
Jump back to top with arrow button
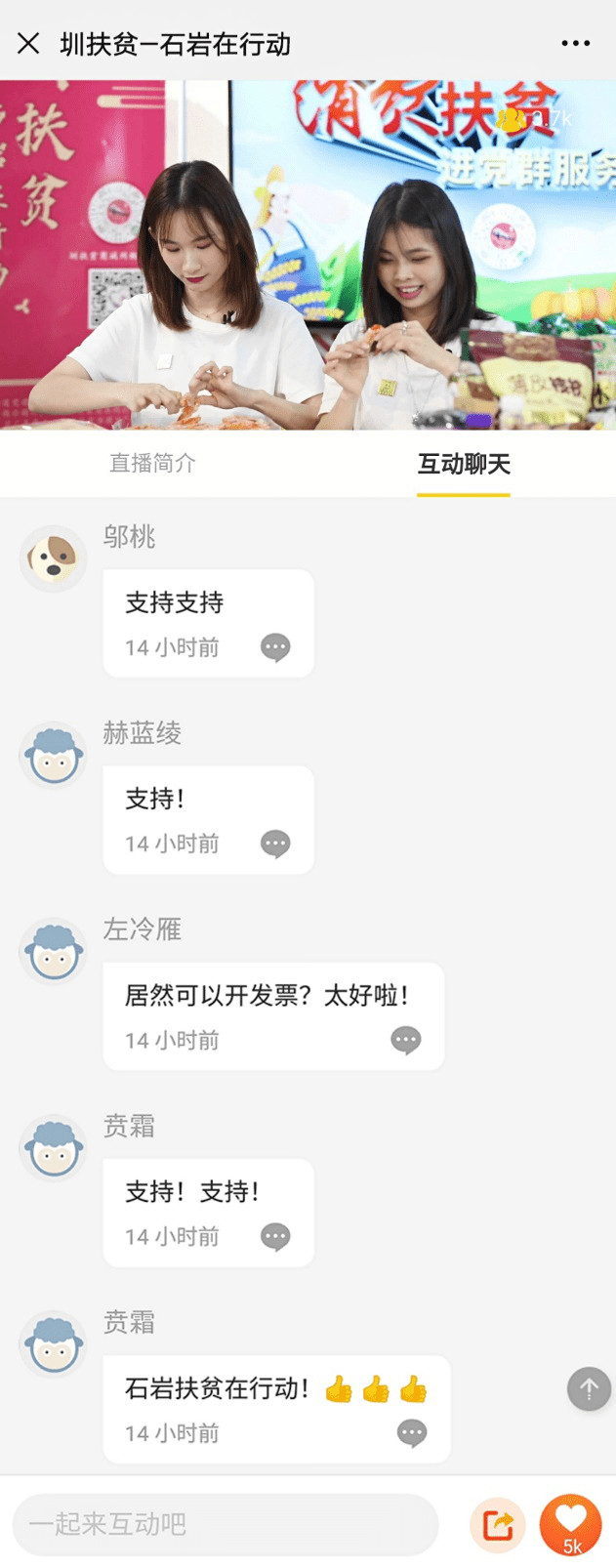tap(589, 1387)
